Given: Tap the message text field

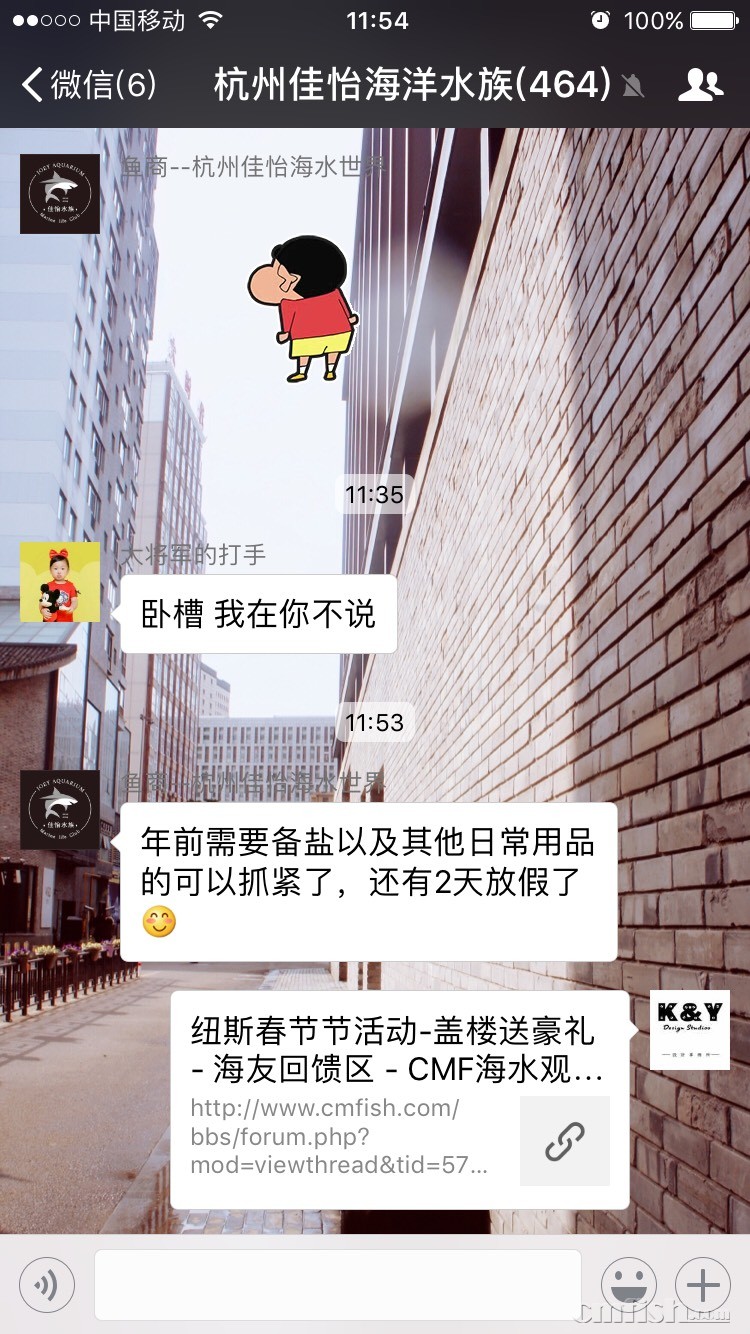Looking at the screenshot, I should pyautogui.click(x=337, y=1285).
